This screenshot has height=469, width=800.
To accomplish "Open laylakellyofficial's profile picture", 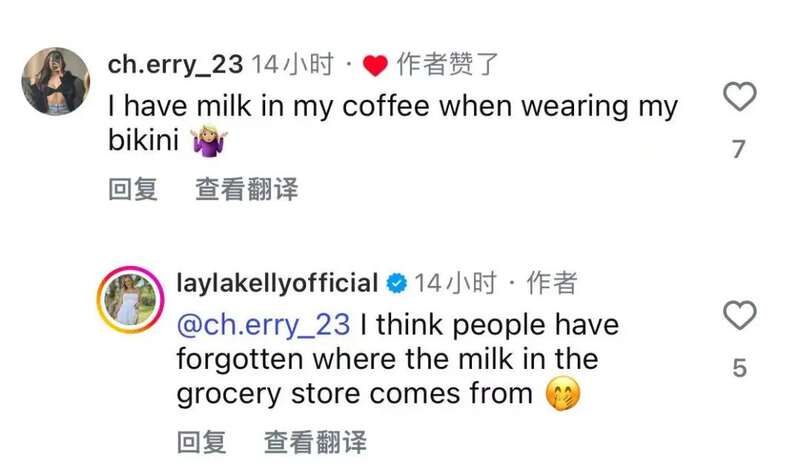I will pos(132,300).
